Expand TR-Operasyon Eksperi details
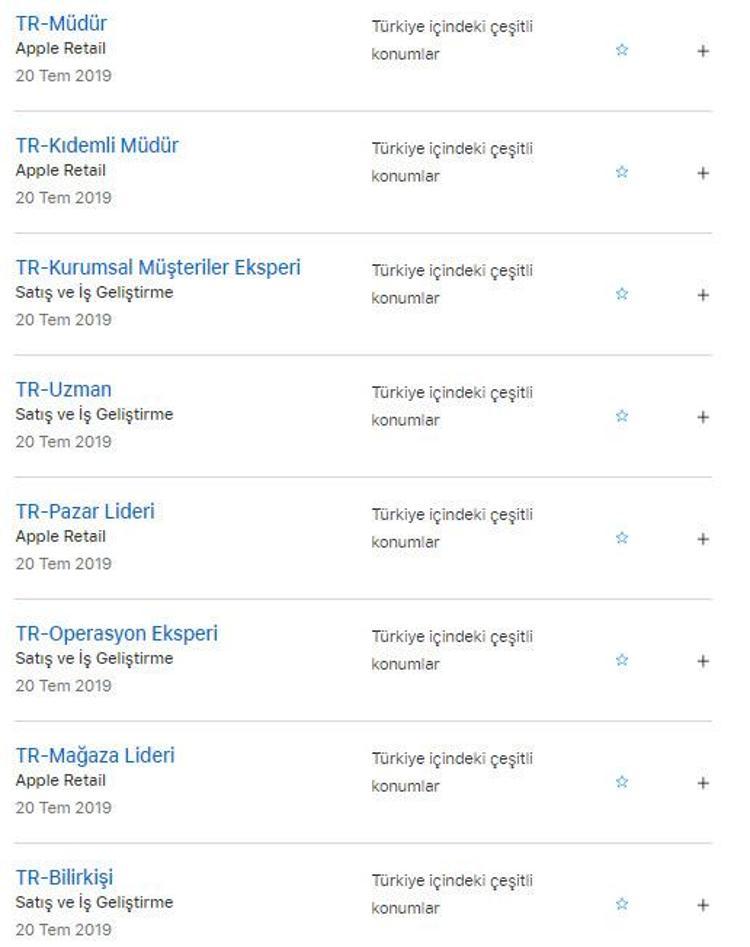Viewport: 750px width, 947px height. click(x=703, y=661)
